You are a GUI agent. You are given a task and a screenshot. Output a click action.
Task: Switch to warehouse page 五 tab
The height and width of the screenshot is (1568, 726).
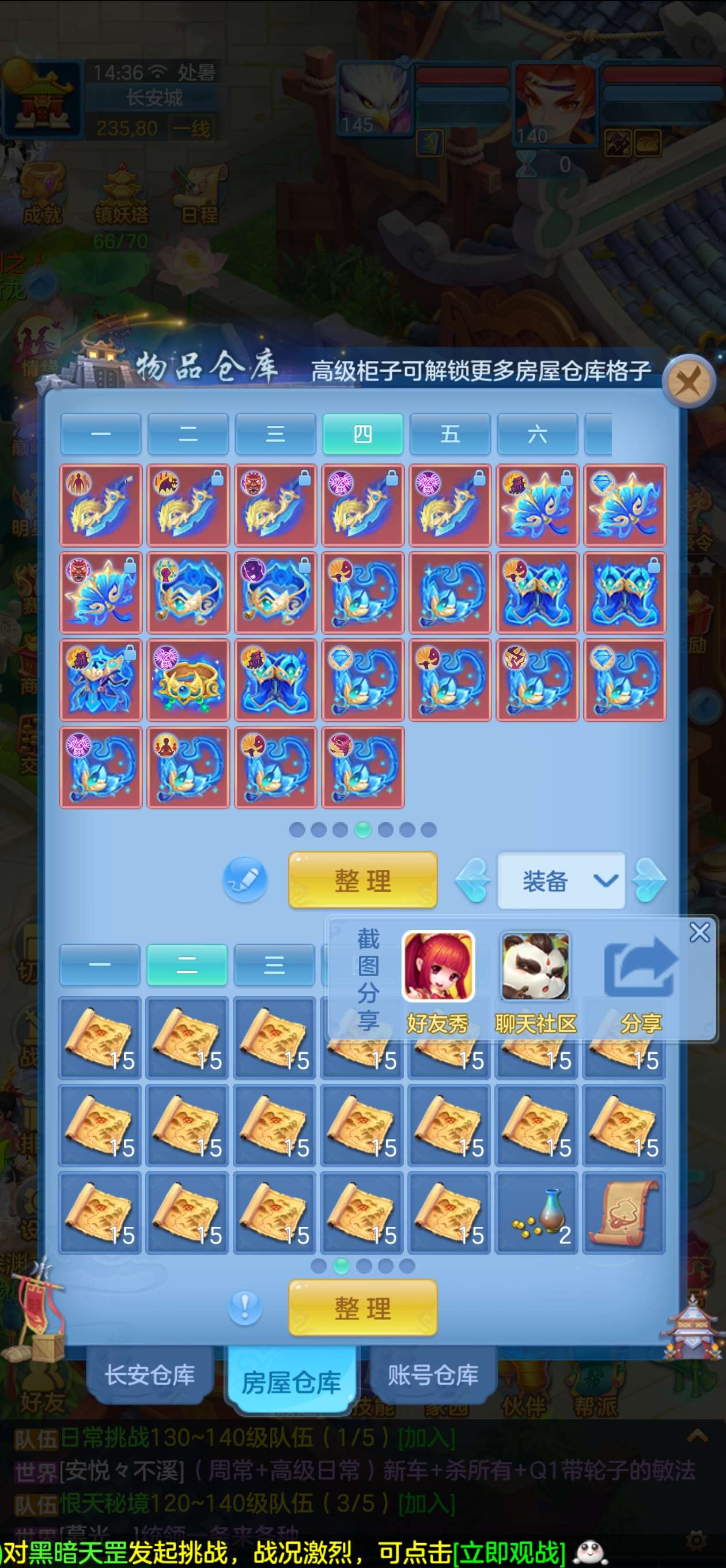click(x=451, y=434)
